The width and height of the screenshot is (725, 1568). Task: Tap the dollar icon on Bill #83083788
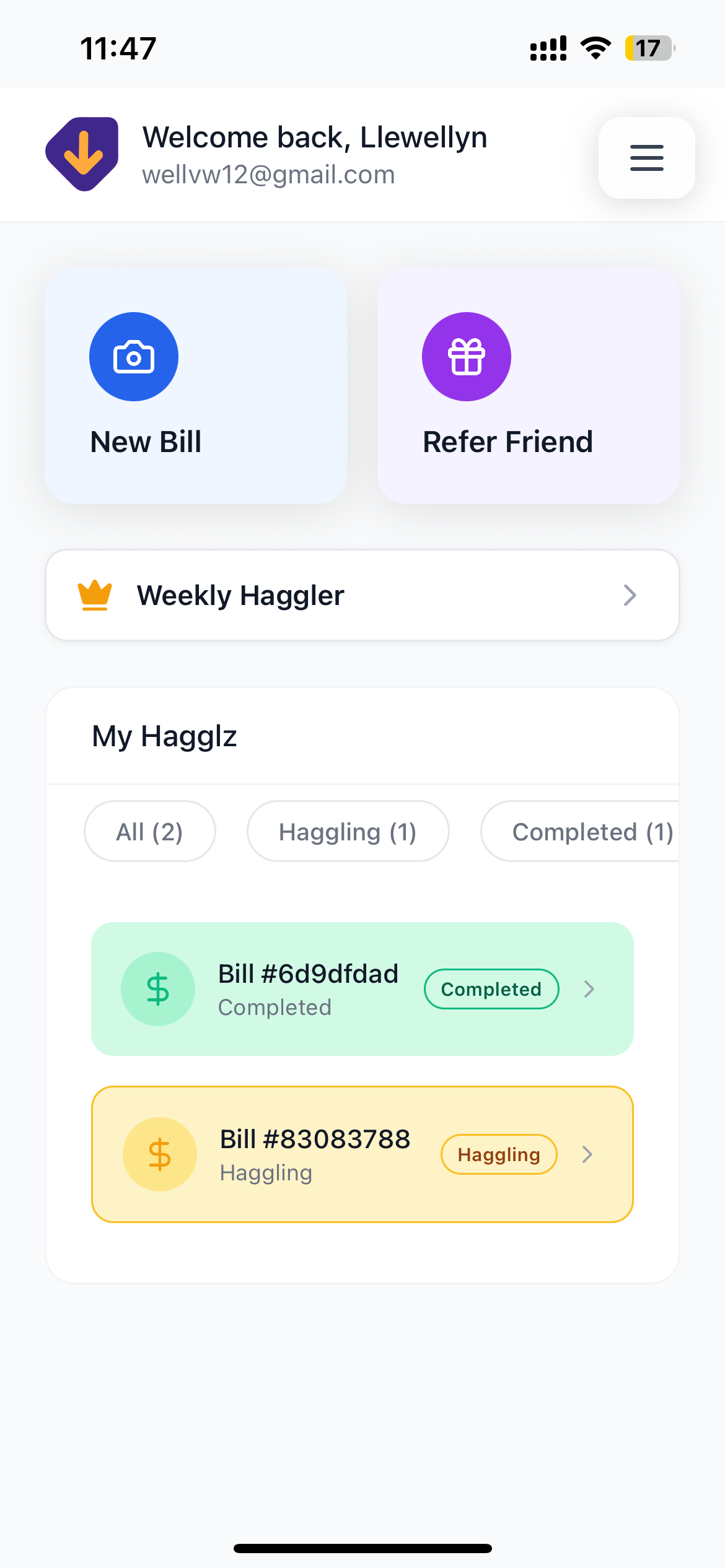[x=160, y=1154]
